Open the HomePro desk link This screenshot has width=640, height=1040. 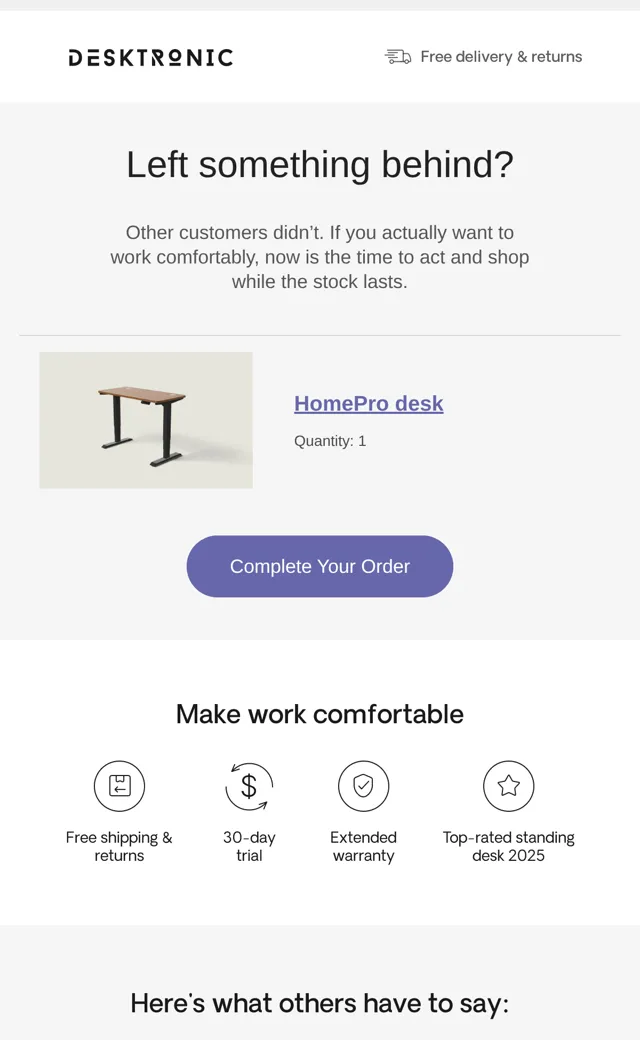tap(369, 403)
